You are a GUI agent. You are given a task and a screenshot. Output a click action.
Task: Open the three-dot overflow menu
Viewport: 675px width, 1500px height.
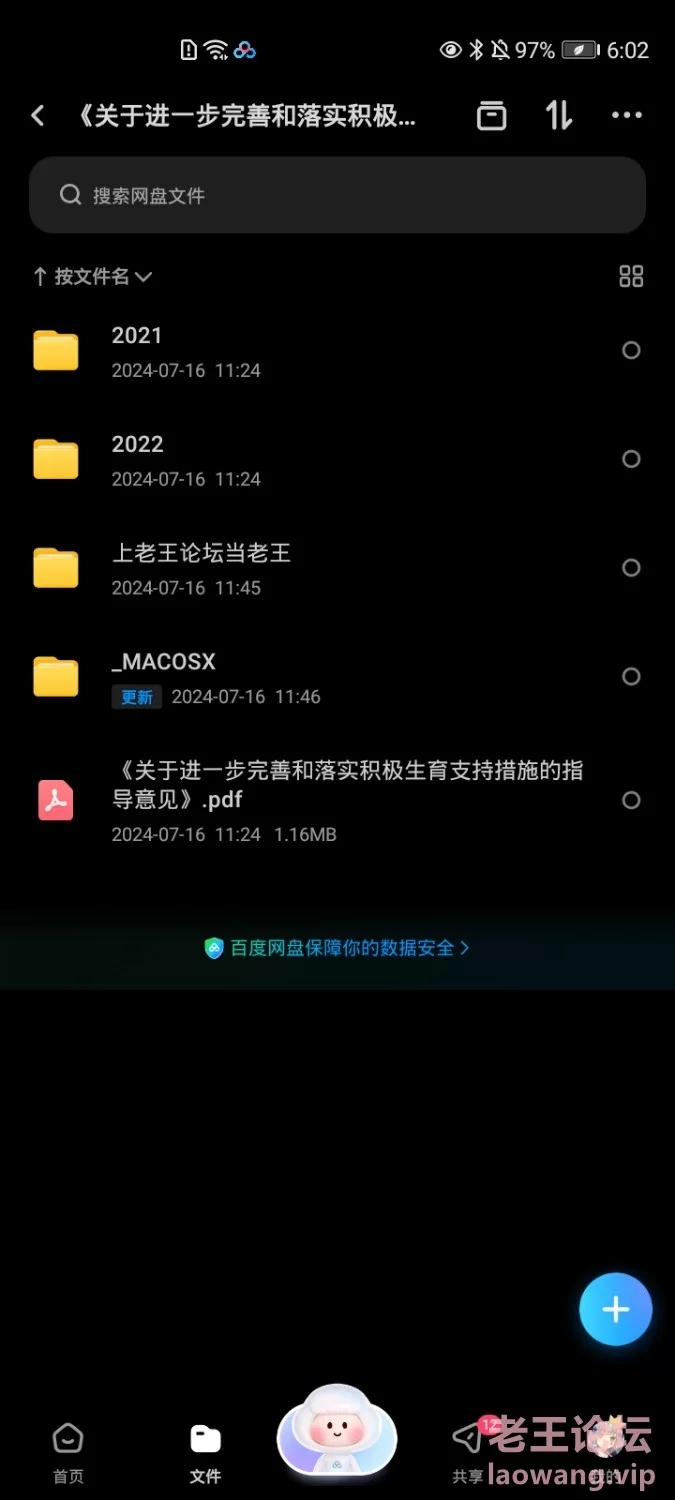(x=627, y=116)
